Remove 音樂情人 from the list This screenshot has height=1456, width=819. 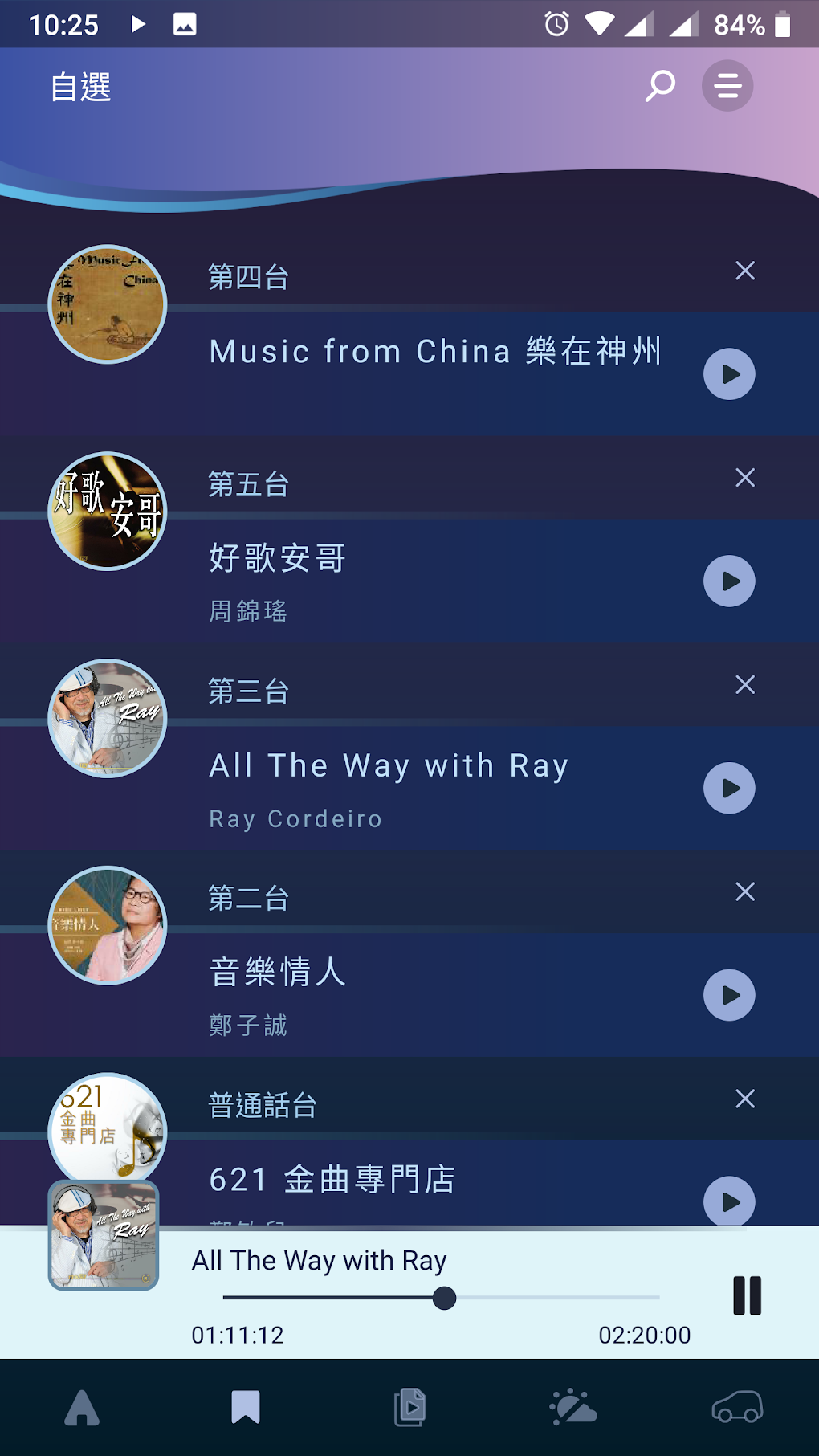pos(745,892)
